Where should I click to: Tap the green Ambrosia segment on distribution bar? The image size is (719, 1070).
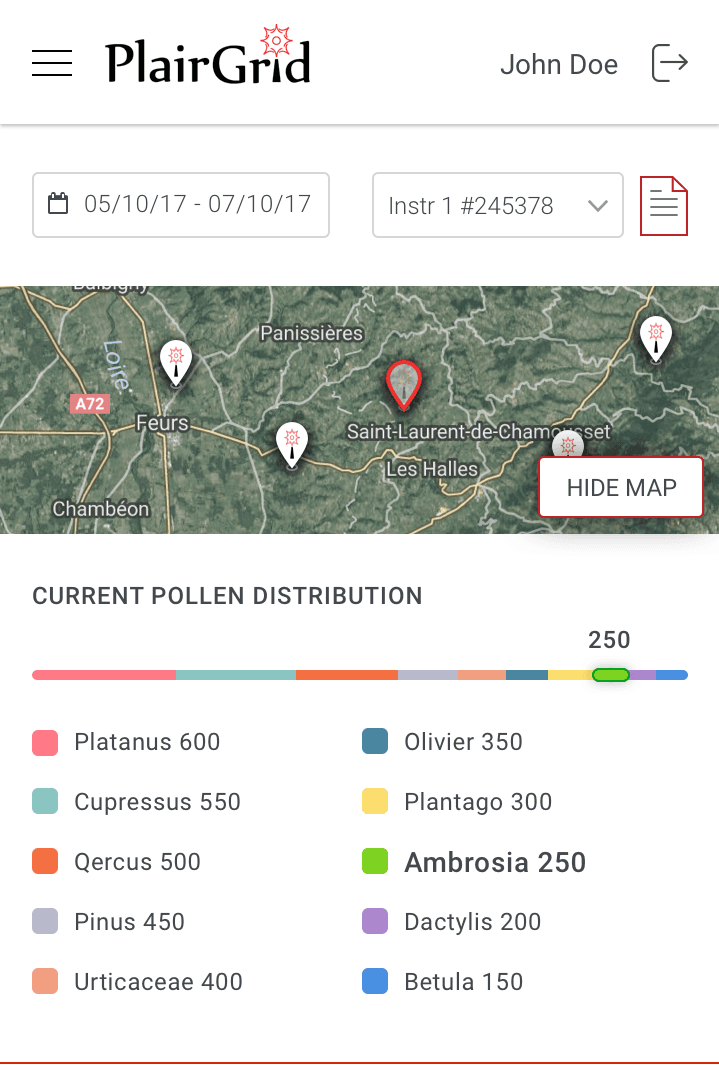point(610,675)
